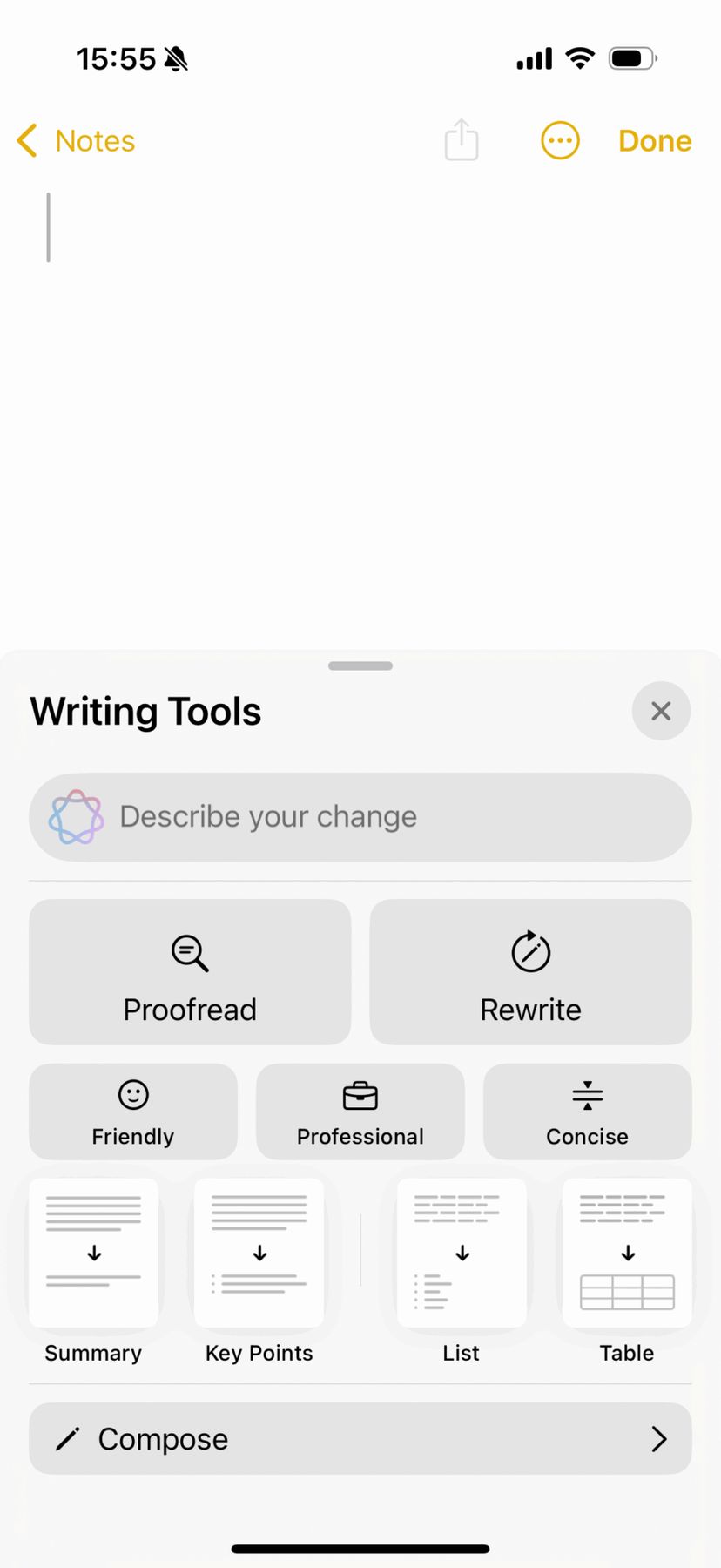Image resolution: width=721 pixels, height=1568 pixels.
Task: Choose the Professional tone
Action: pos(360,1112)
